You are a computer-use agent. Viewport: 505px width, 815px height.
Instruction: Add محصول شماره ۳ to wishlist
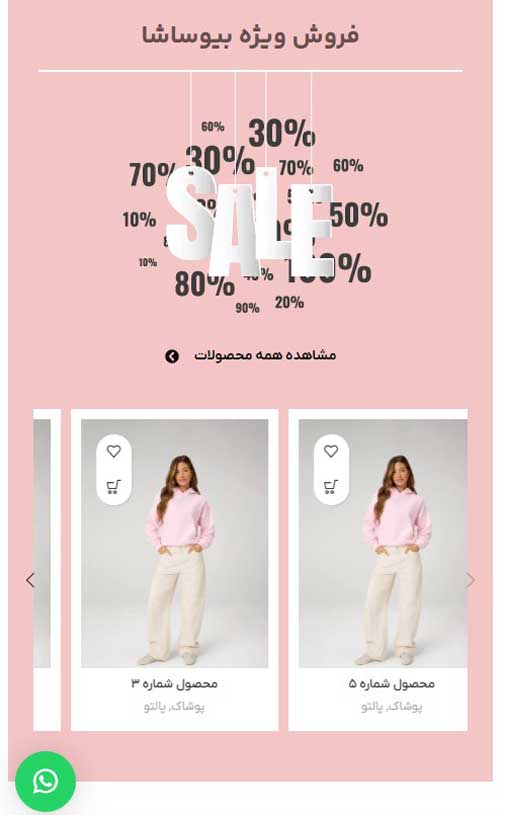point(114,451)
